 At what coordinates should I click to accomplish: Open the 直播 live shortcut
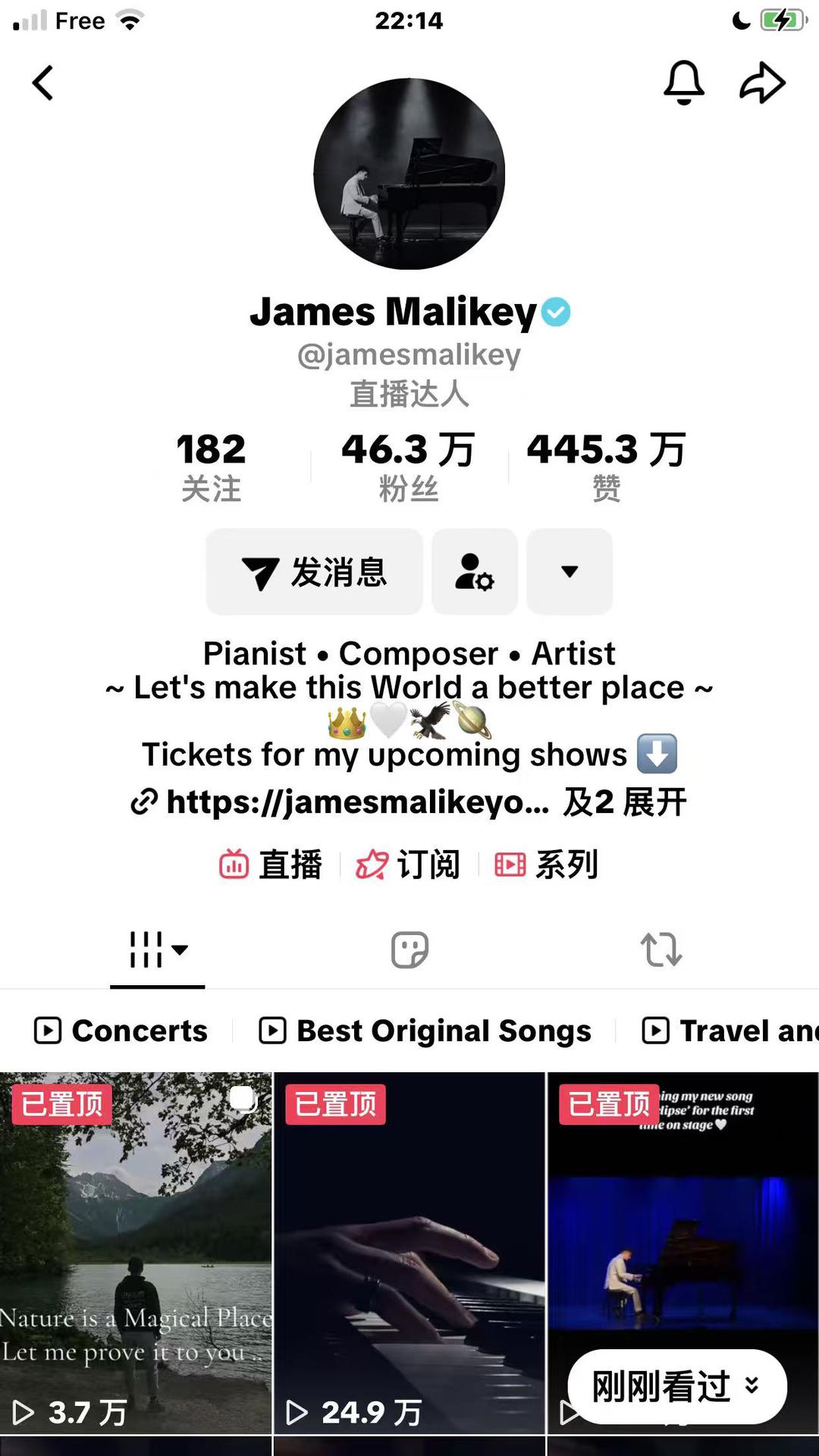271,864
